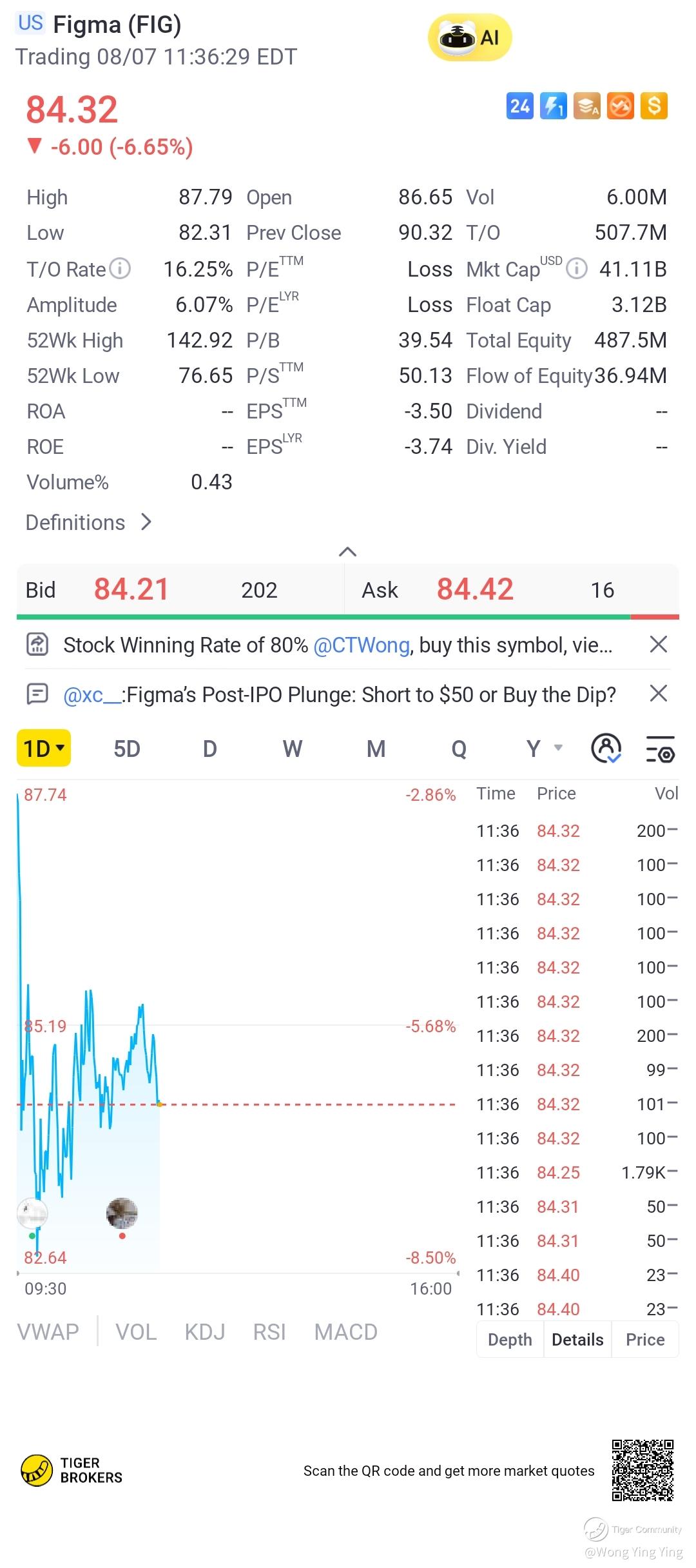This screenshot has height=1568, width=696.
Task: Select the Q chart timeframe
Action: [x=458, y=749]
